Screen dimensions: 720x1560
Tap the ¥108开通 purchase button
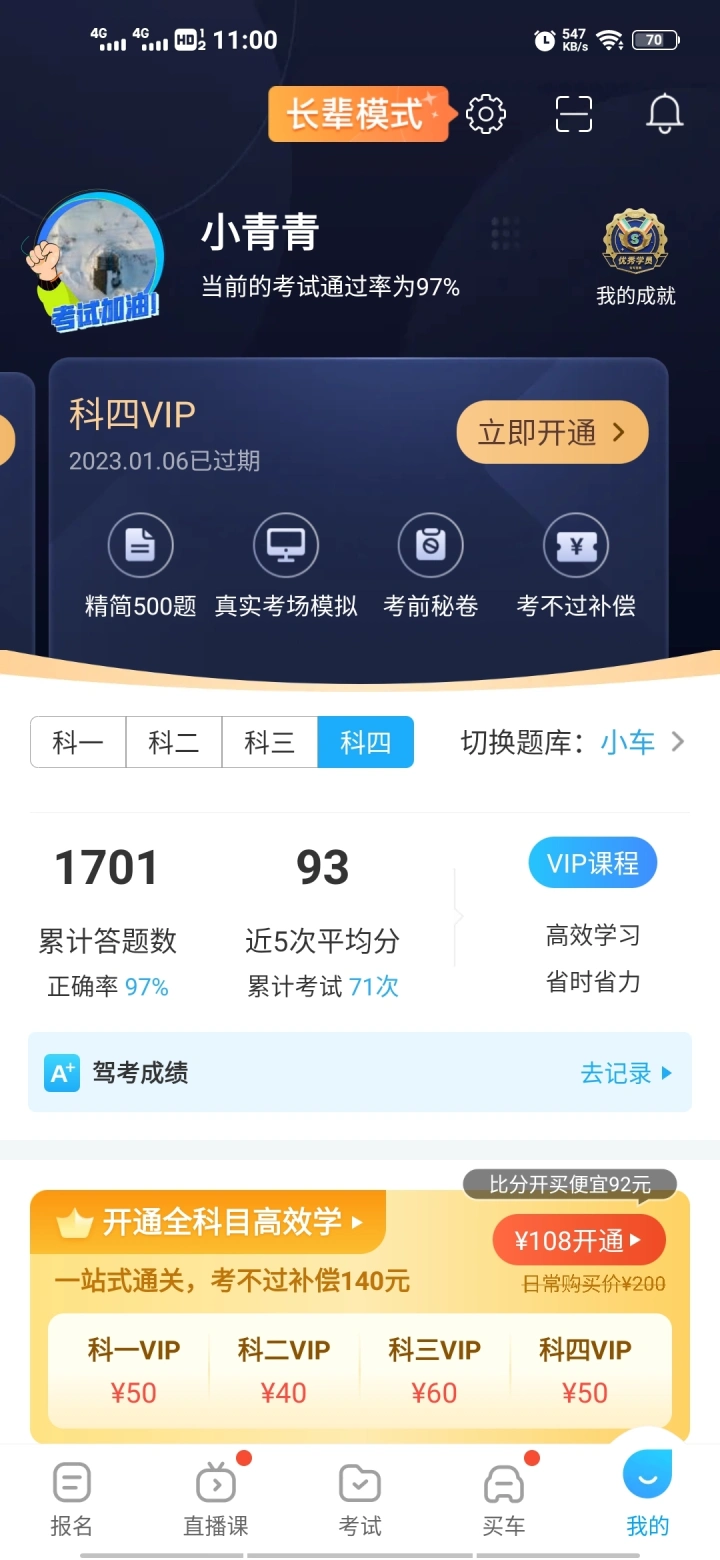579,1241
